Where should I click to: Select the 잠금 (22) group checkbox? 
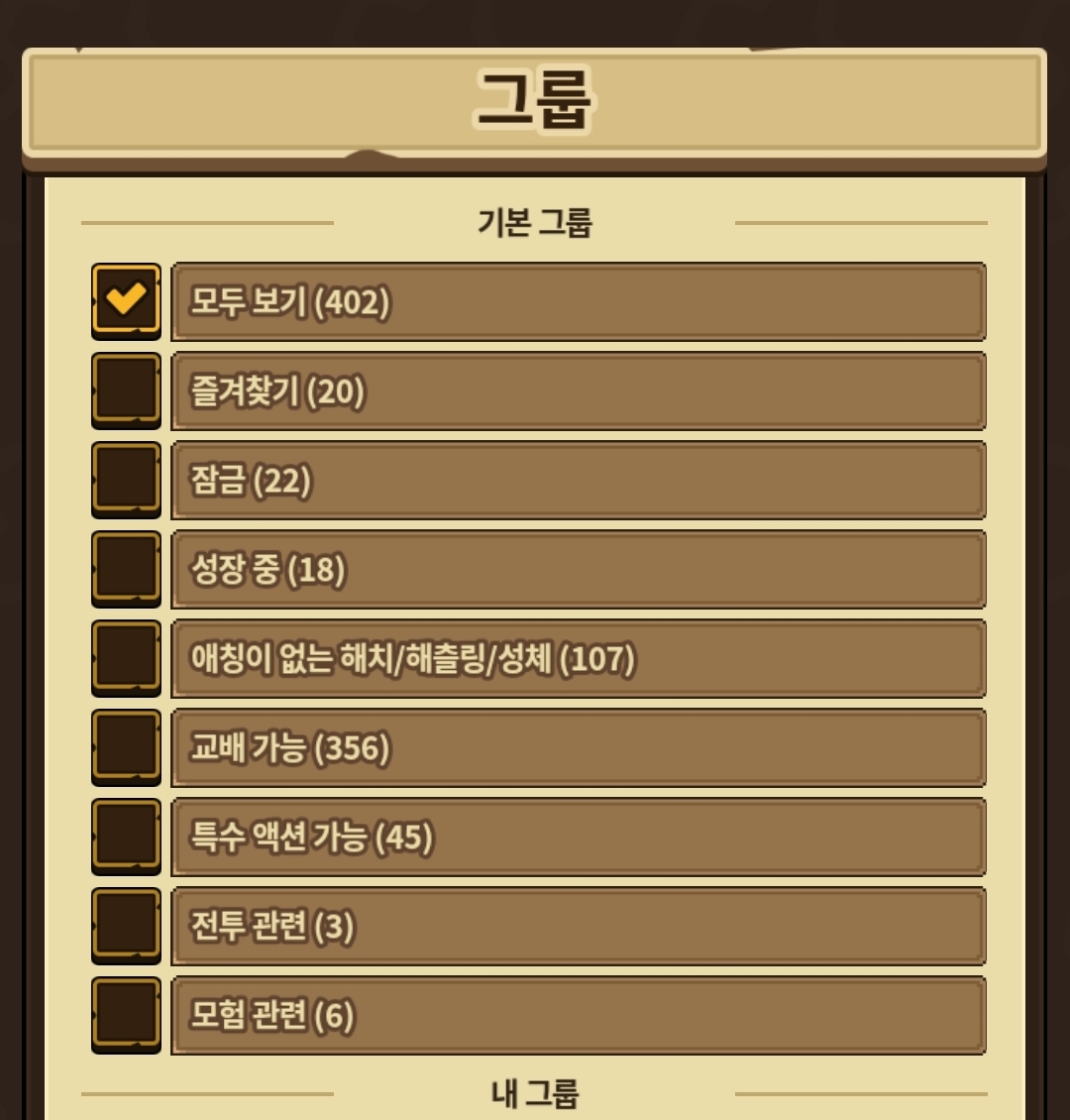[126, 479]
